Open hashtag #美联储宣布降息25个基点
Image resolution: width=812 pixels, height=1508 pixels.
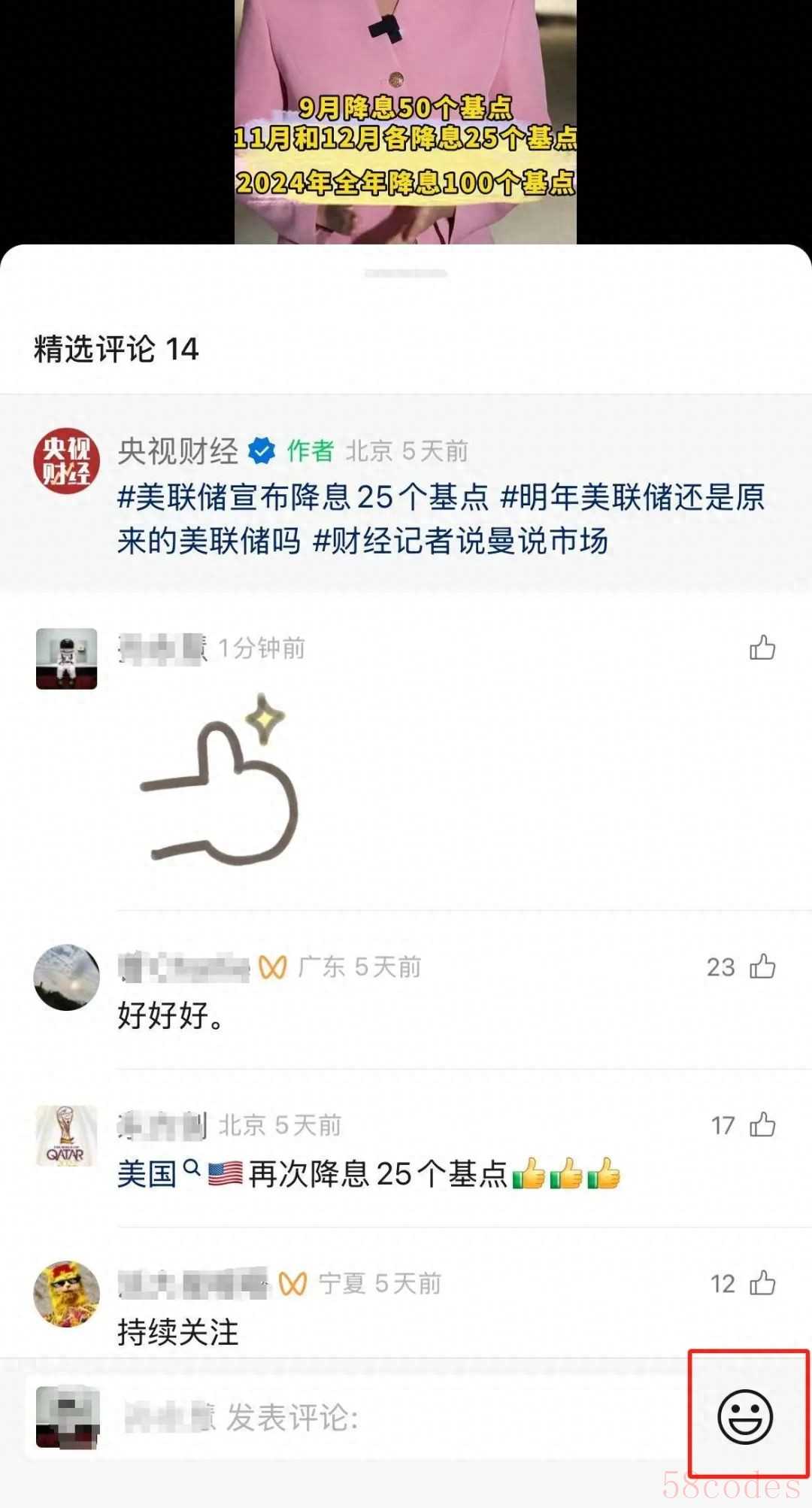303,497
